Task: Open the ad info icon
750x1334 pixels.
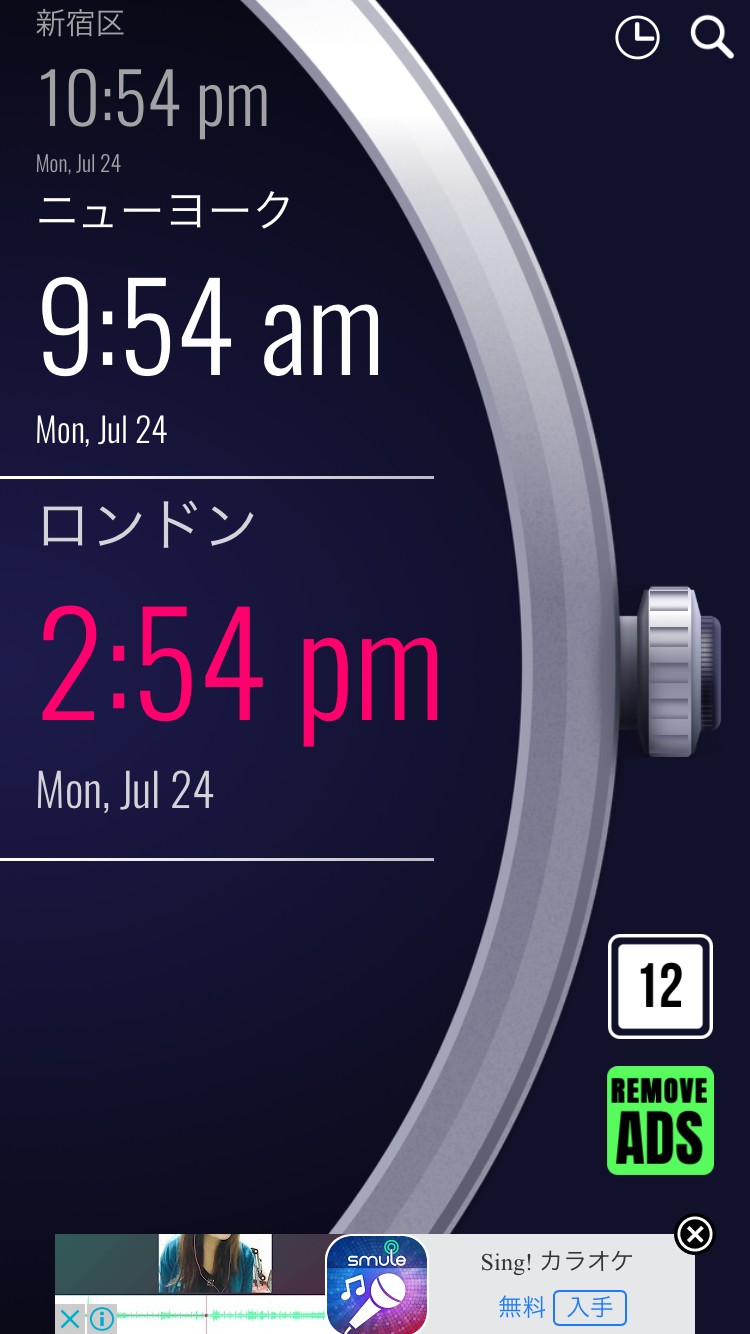Action: pos(101,1319)
